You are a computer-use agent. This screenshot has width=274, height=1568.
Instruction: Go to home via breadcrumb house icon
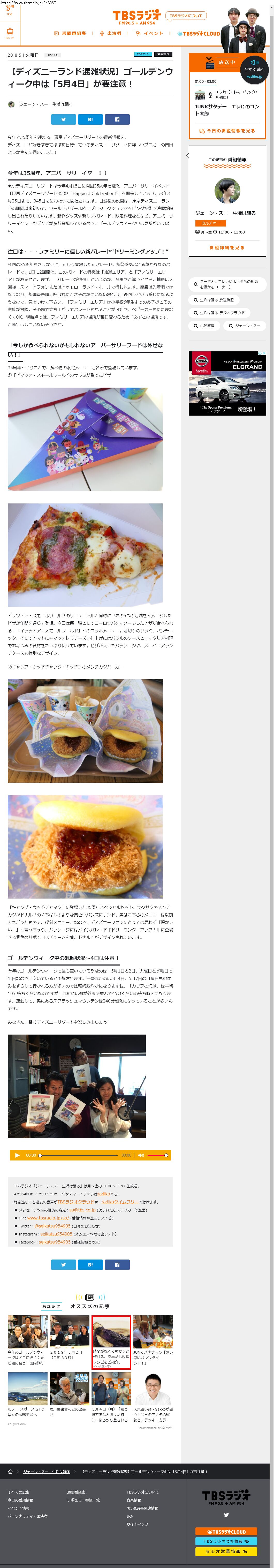pos(10,1472)
